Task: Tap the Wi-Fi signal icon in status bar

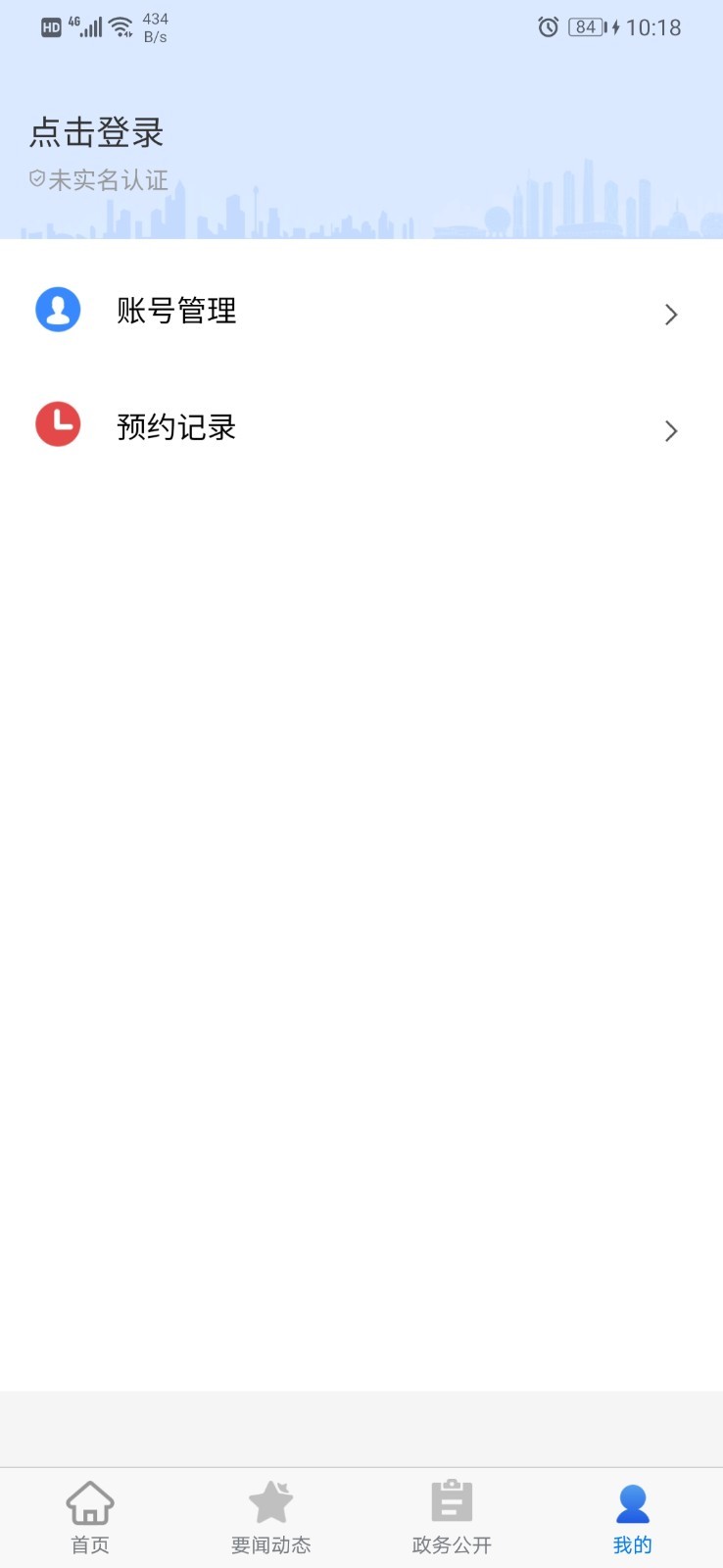Action: [x=121, y=26]
